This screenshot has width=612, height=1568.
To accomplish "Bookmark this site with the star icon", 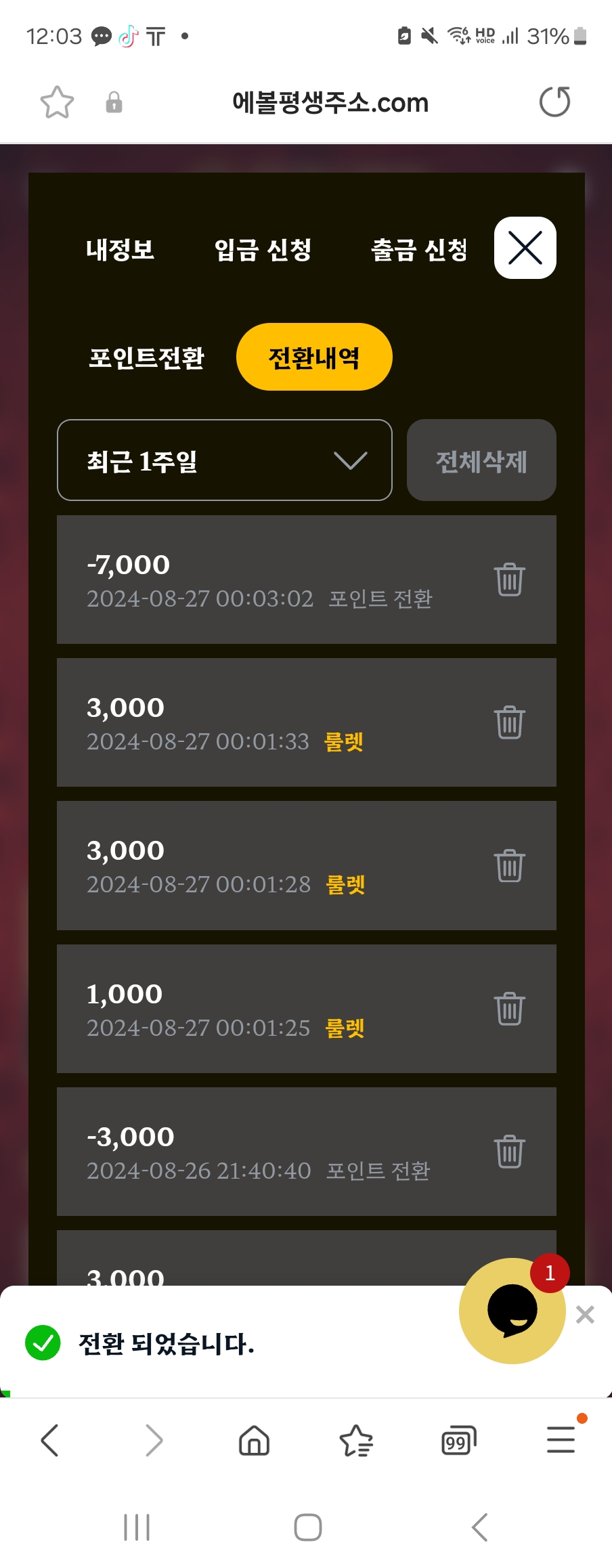I will tap(57, 103).
